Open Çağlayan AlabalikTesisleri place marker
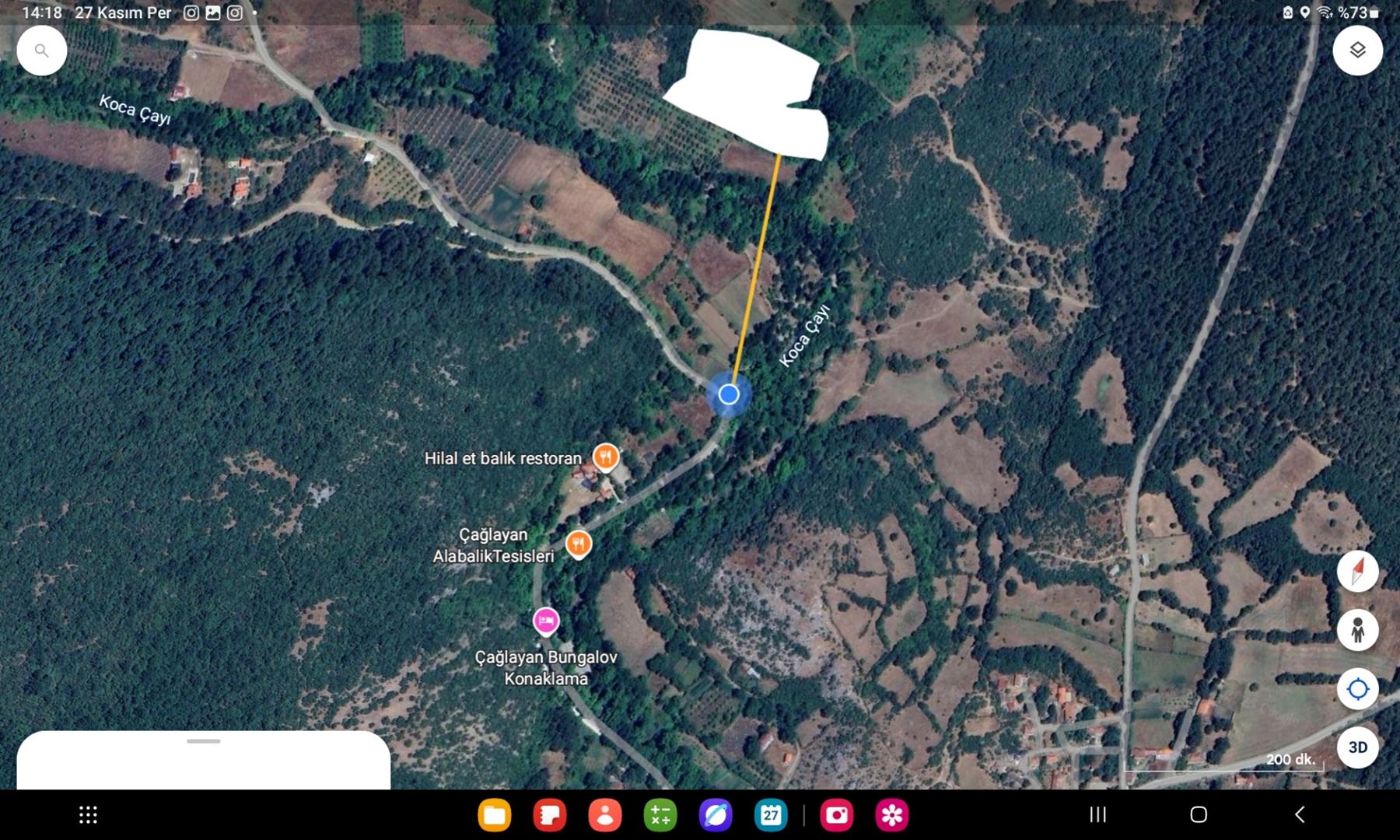 coord(578,544)
